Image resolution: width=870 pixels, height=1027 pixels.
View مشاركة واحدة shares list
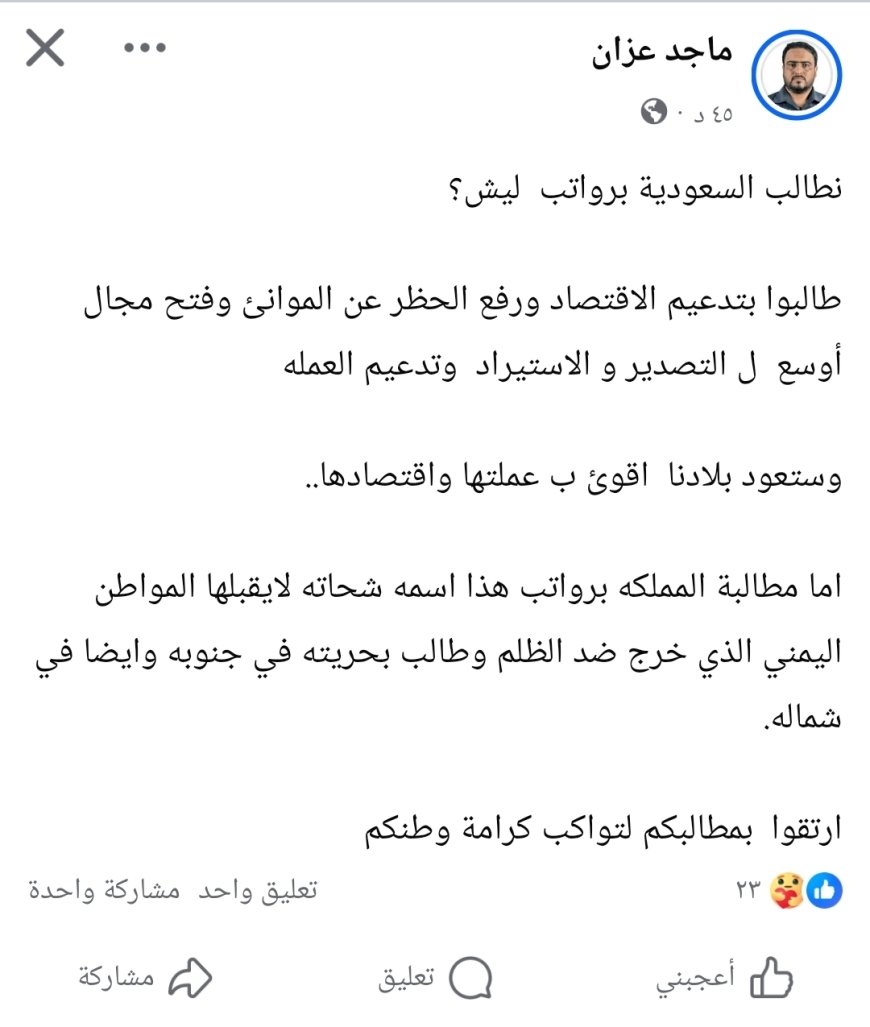tap(104, 889)
